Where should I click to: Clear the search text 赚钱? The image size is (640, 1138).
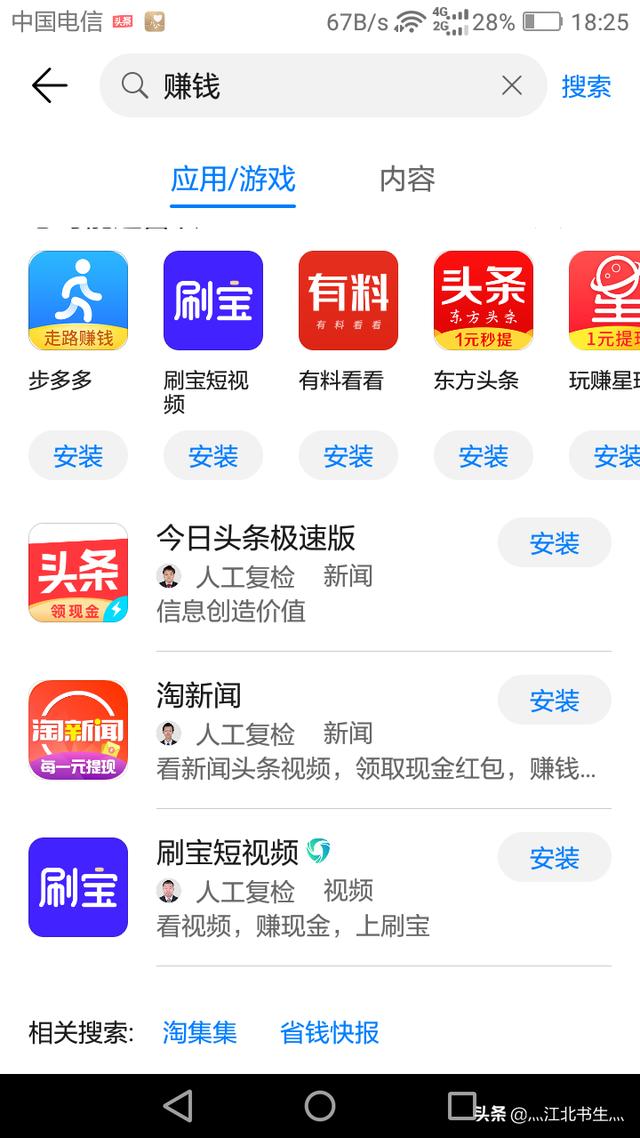pos(512,86)
